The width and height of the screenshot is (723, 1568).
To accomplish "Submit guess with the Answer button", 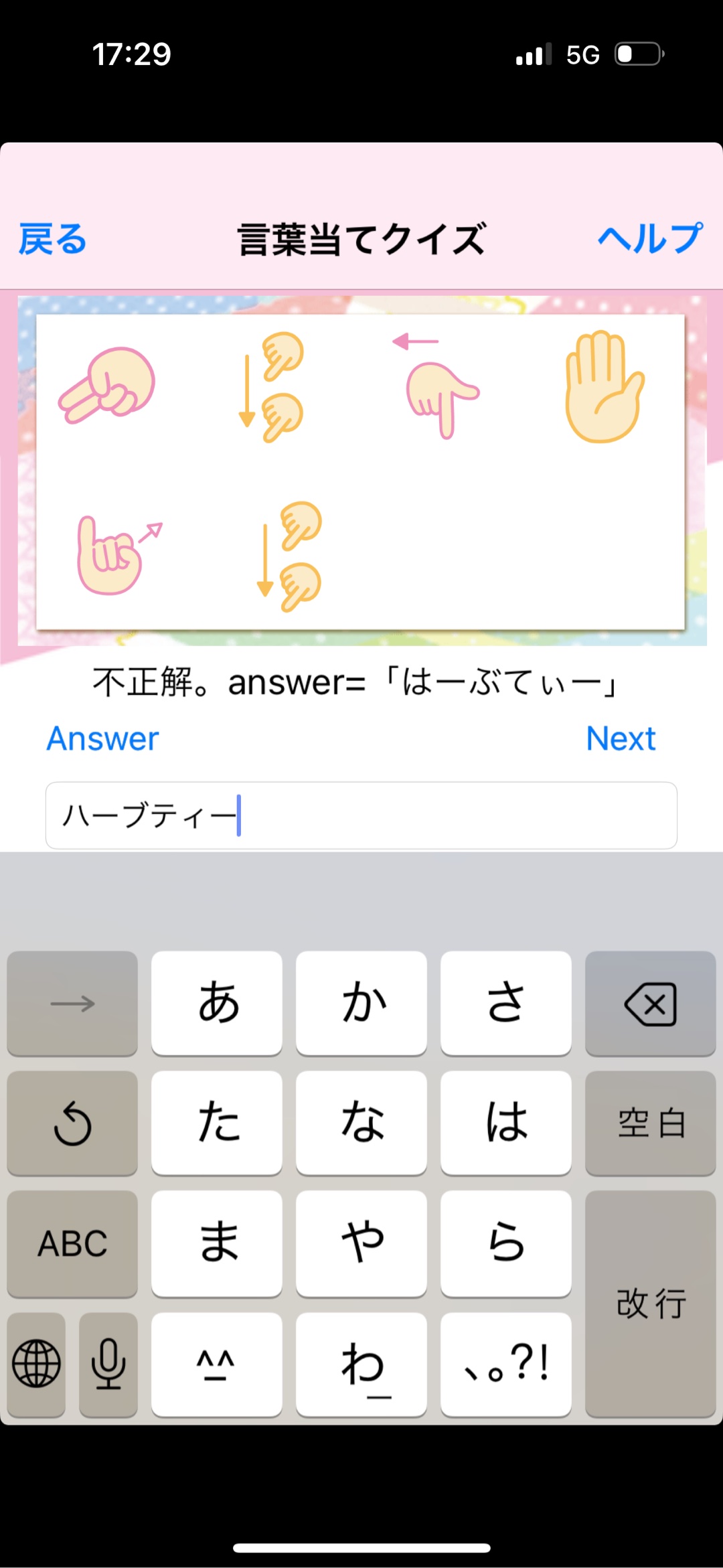I will click(x=102, y=739).
